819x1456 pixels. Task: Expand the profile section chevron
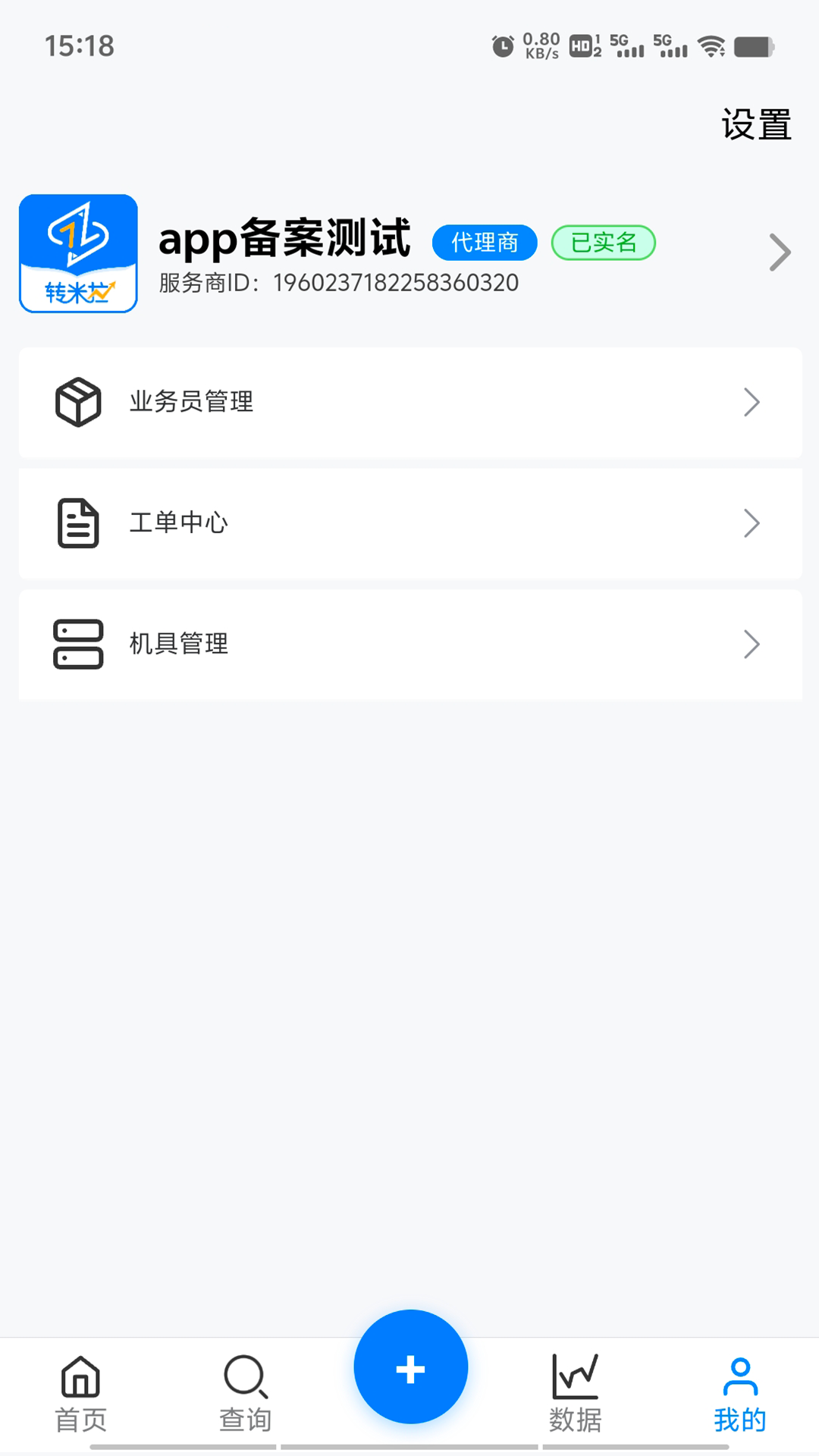pos(780,252)
